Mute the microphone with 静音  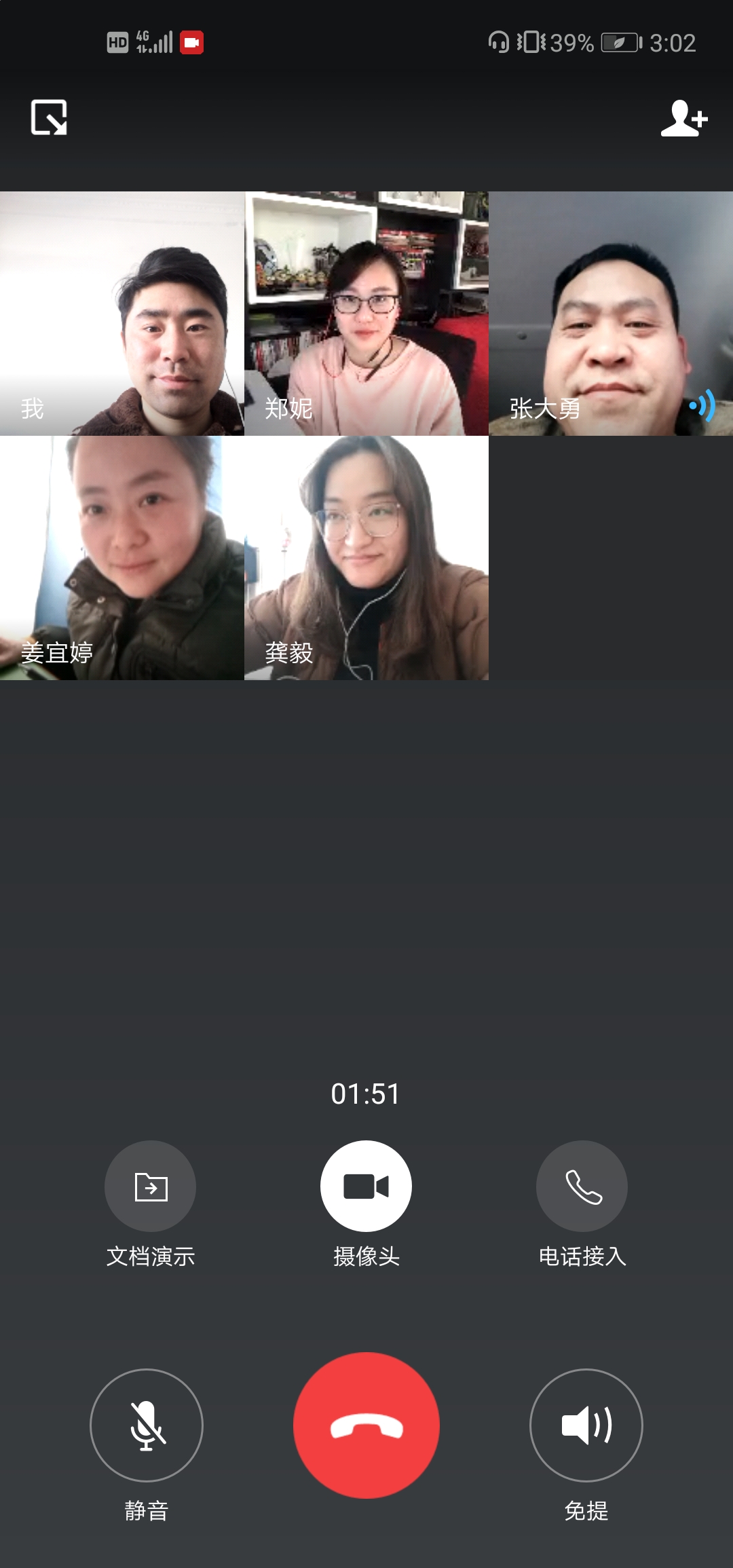[146, 1425]
